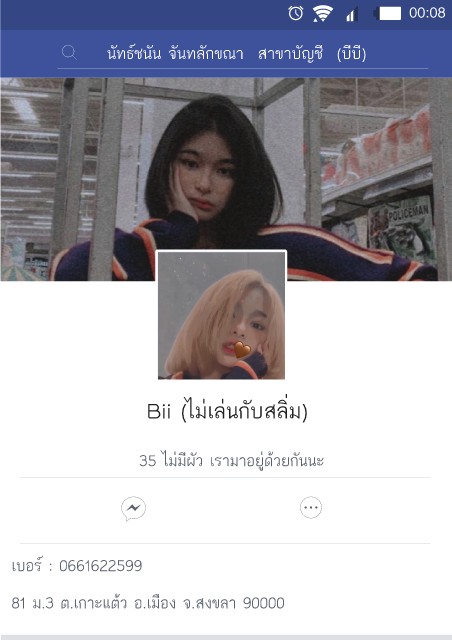Open the search field with the name นัทธ์ชนัน

(243, 53)
